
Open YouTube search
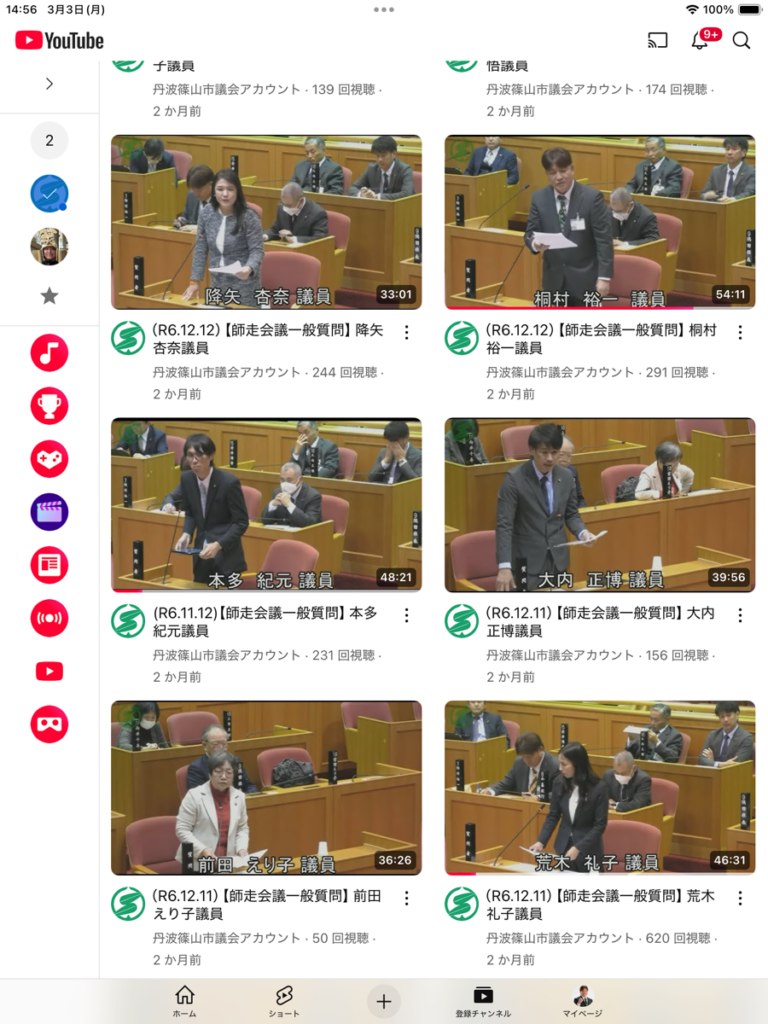tap(741, 41)
